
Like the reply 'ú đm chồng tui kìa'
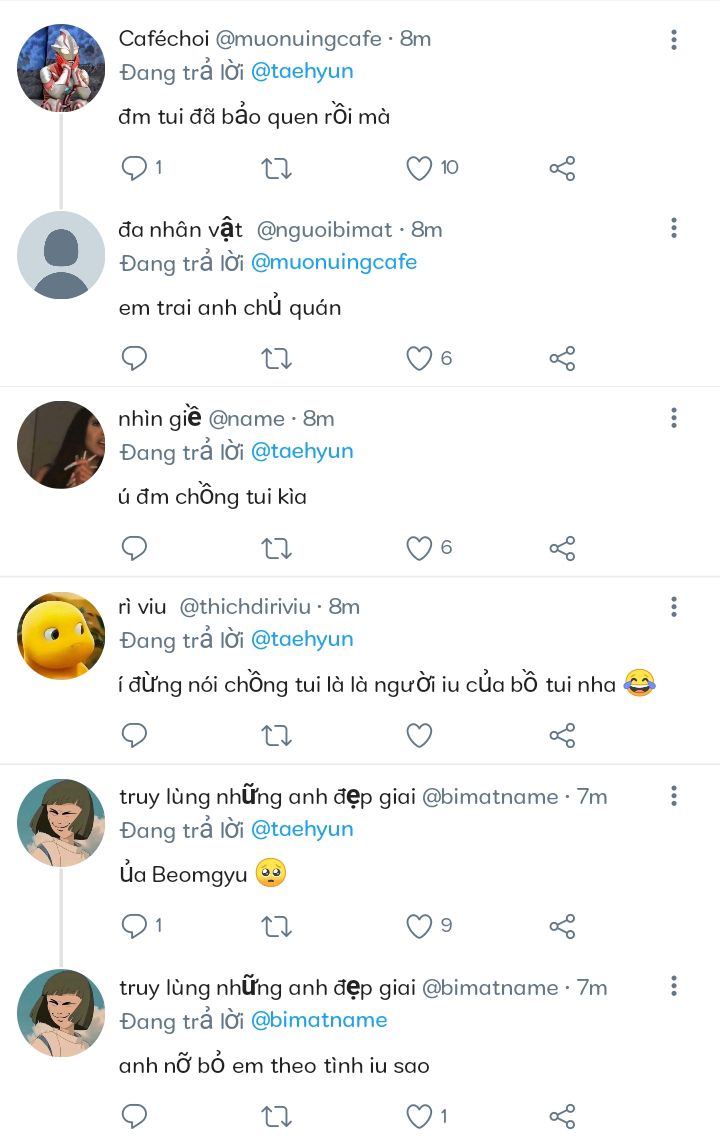pos(419,548)
